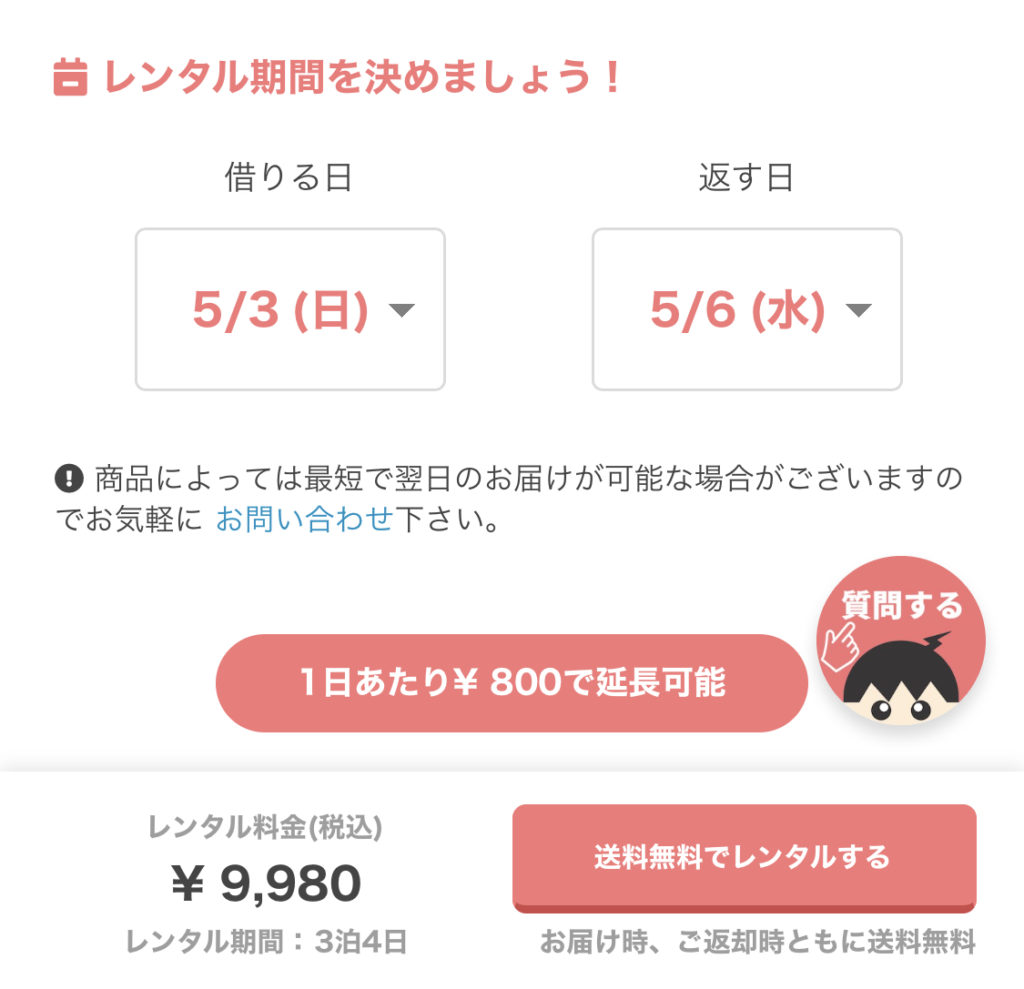The height and width of the screenshot is (989, 1024).
Task: Open the お問い合わせ link
Action: 304,520
